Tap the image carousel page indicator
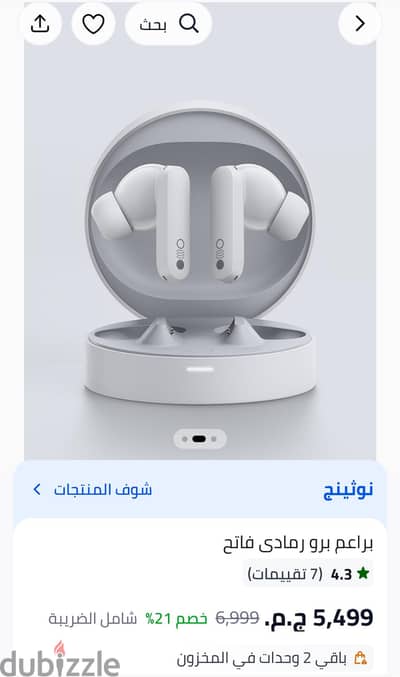This screenshot has width=400, height=677. coord(200,439)
